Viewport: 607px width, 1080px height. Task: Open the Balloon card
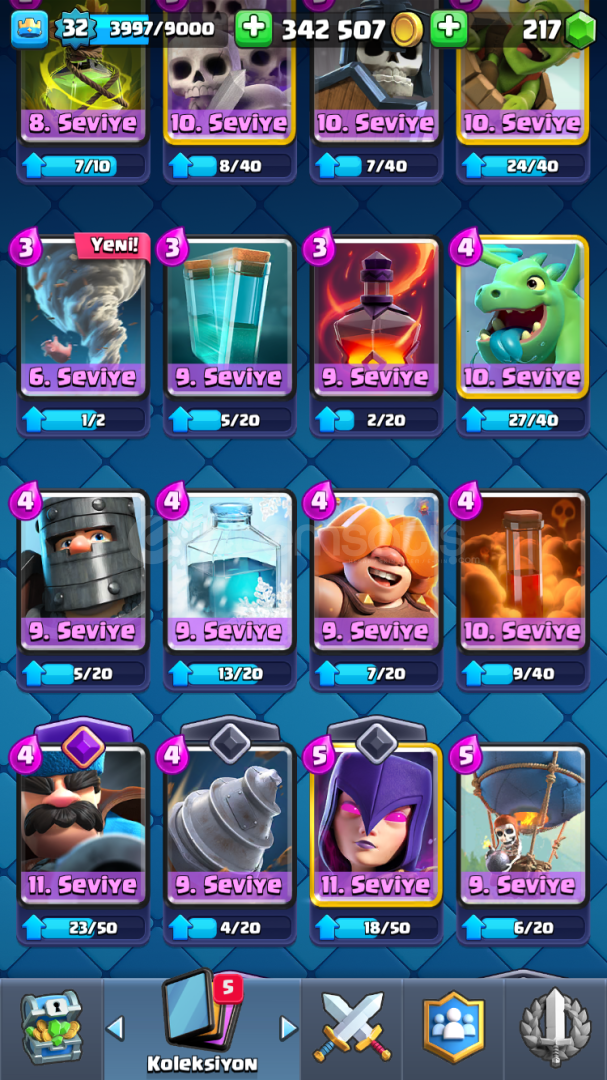tap(522, 824)
